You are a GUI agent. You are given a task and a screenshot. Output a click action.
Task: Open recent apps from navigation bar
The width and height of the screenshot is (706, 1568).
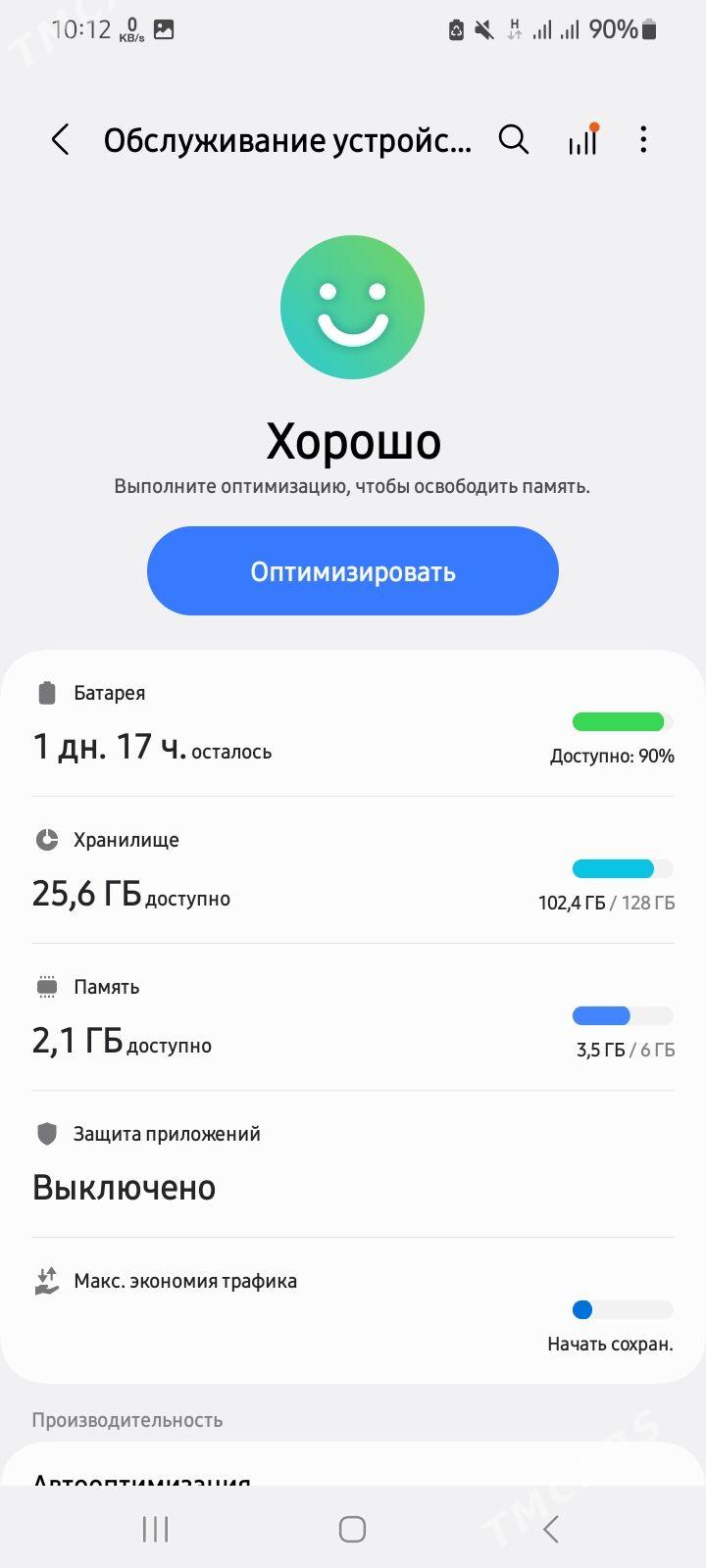coord(156,1529)
